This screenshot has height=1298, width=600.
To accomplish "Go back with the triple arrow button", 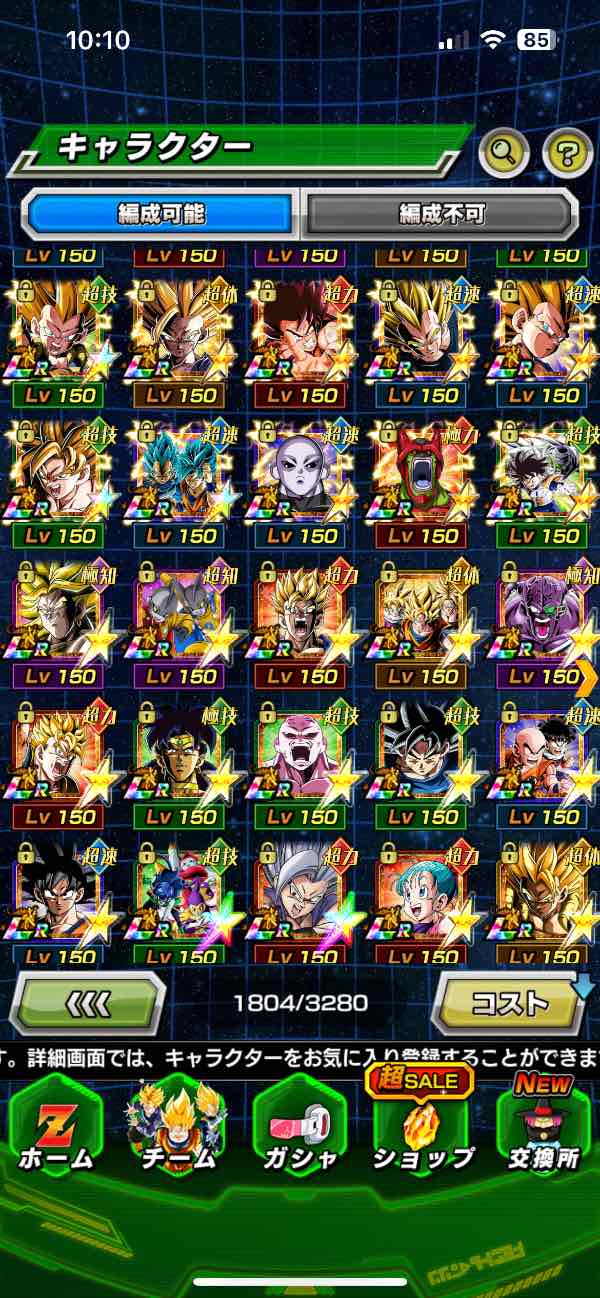I will point(88,1002).
